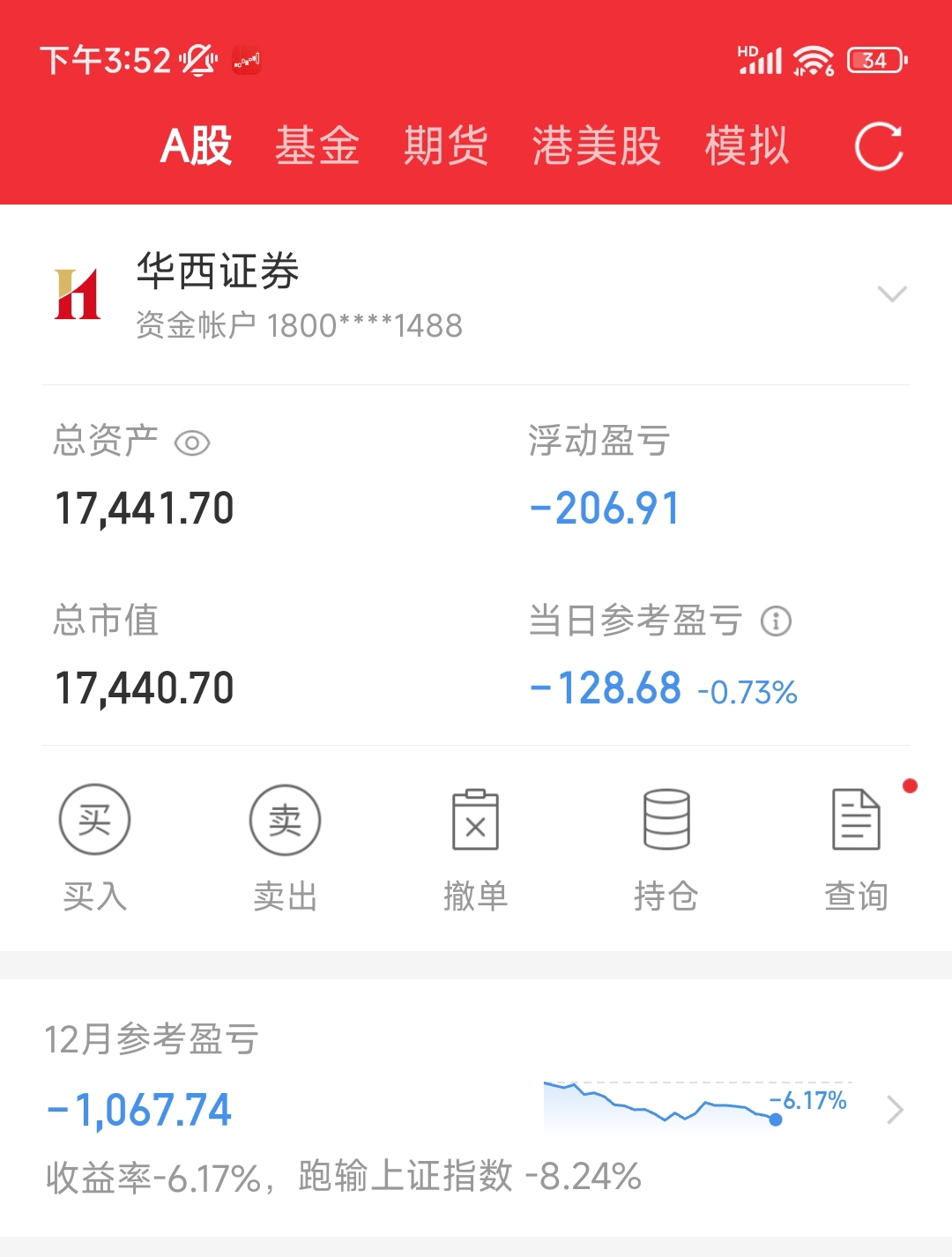The height and width of the screenshot is (1257, 952).
Task: Switch to the 基金 tab
Action: click(317, 145)
